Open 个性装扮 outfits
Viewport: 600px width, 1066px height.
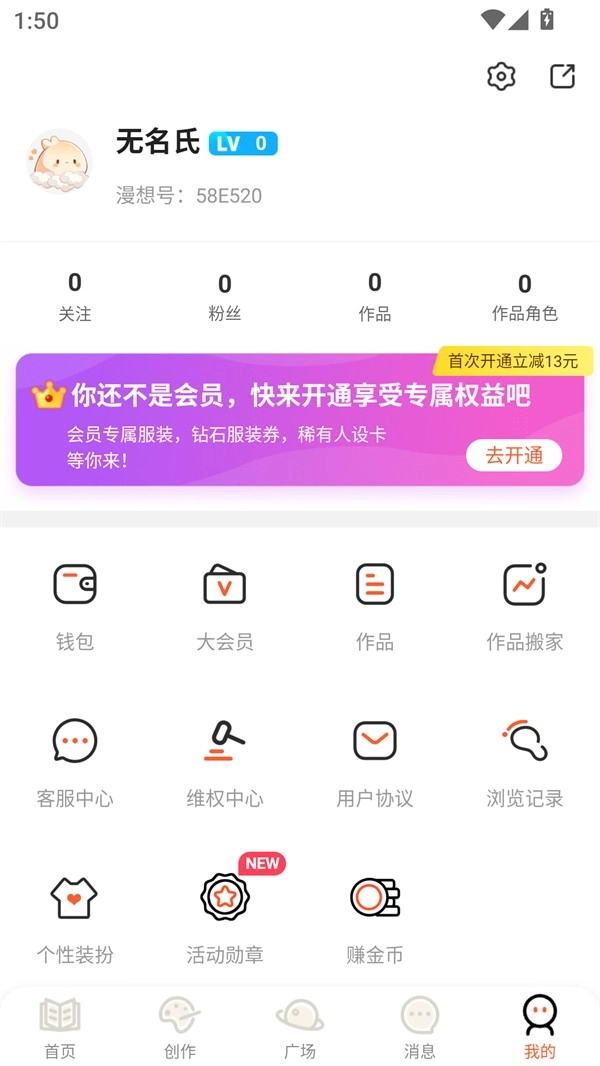[x=75, y=918]
